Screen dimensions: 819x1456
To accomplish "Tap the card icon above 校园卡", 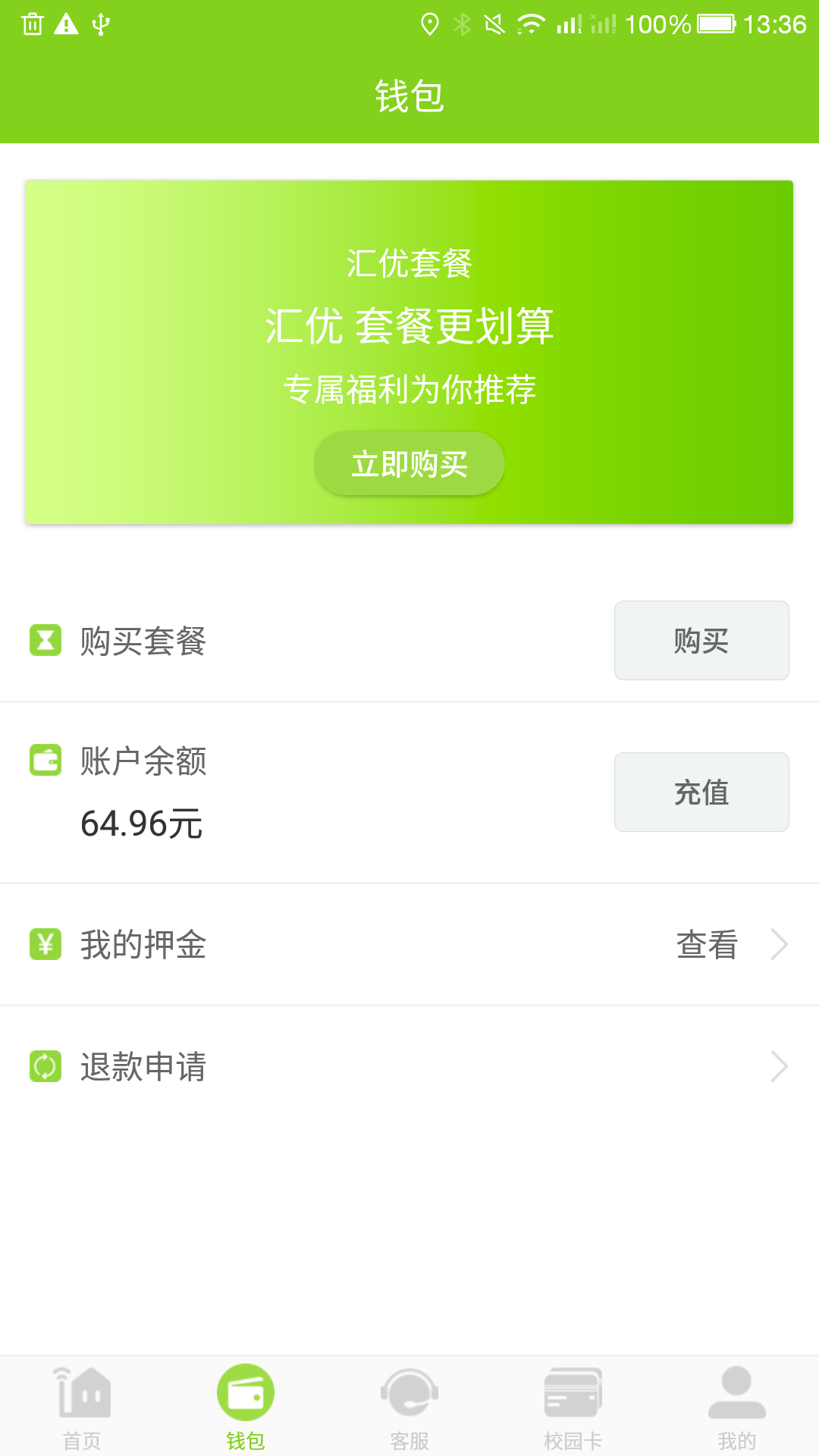I will [573, 1398].
